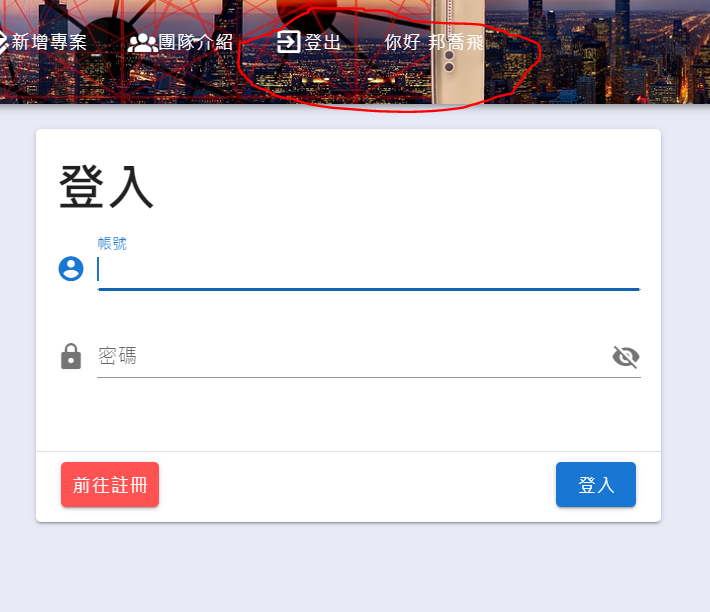Submit the form with blue 登入 button
Image resolution: width=710 pixels, height=612 pixels.
tap(596, 485)
